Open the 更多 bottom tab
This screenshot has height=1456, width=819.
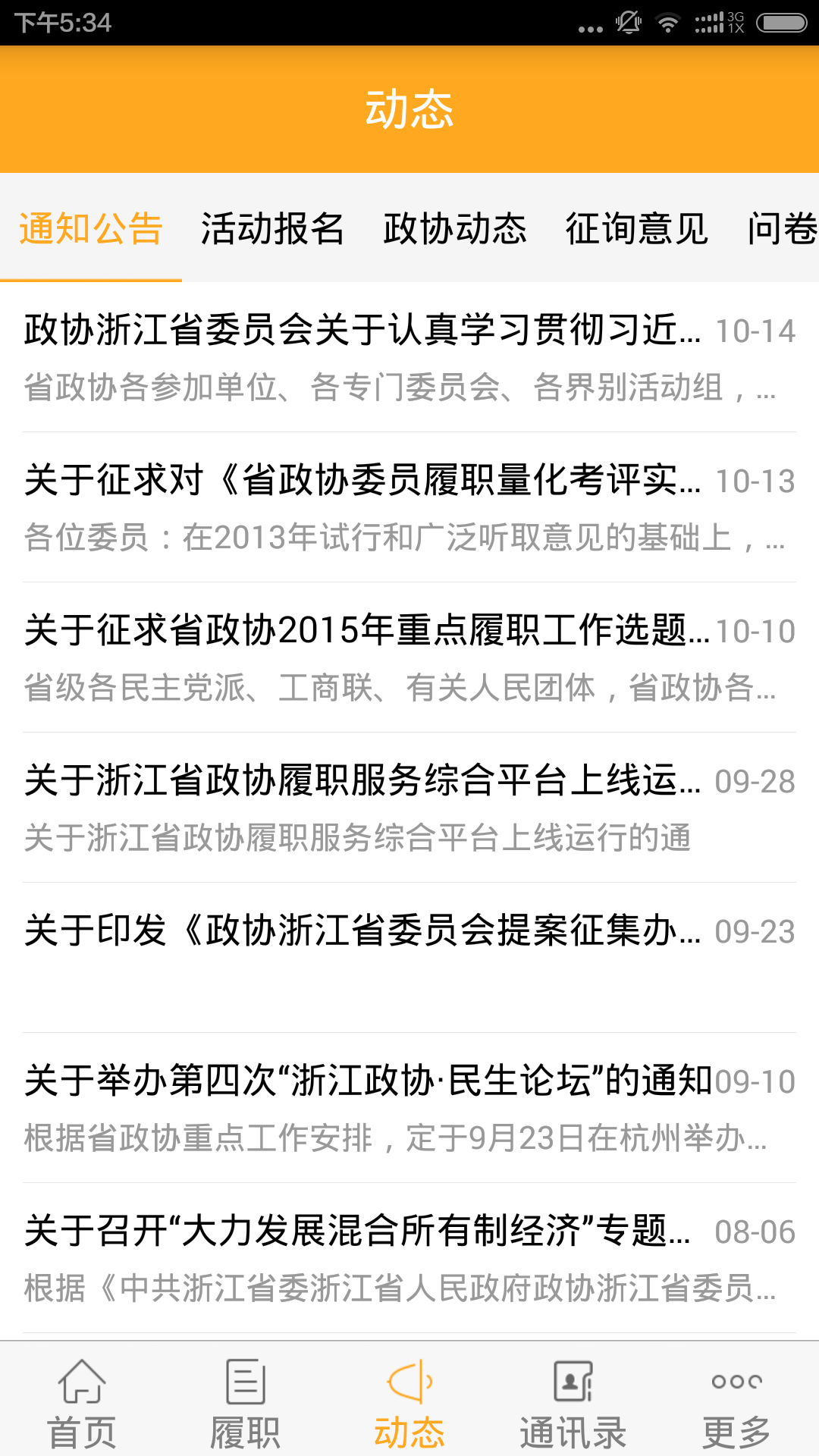pyautogui.click(x=737, y=1400)
